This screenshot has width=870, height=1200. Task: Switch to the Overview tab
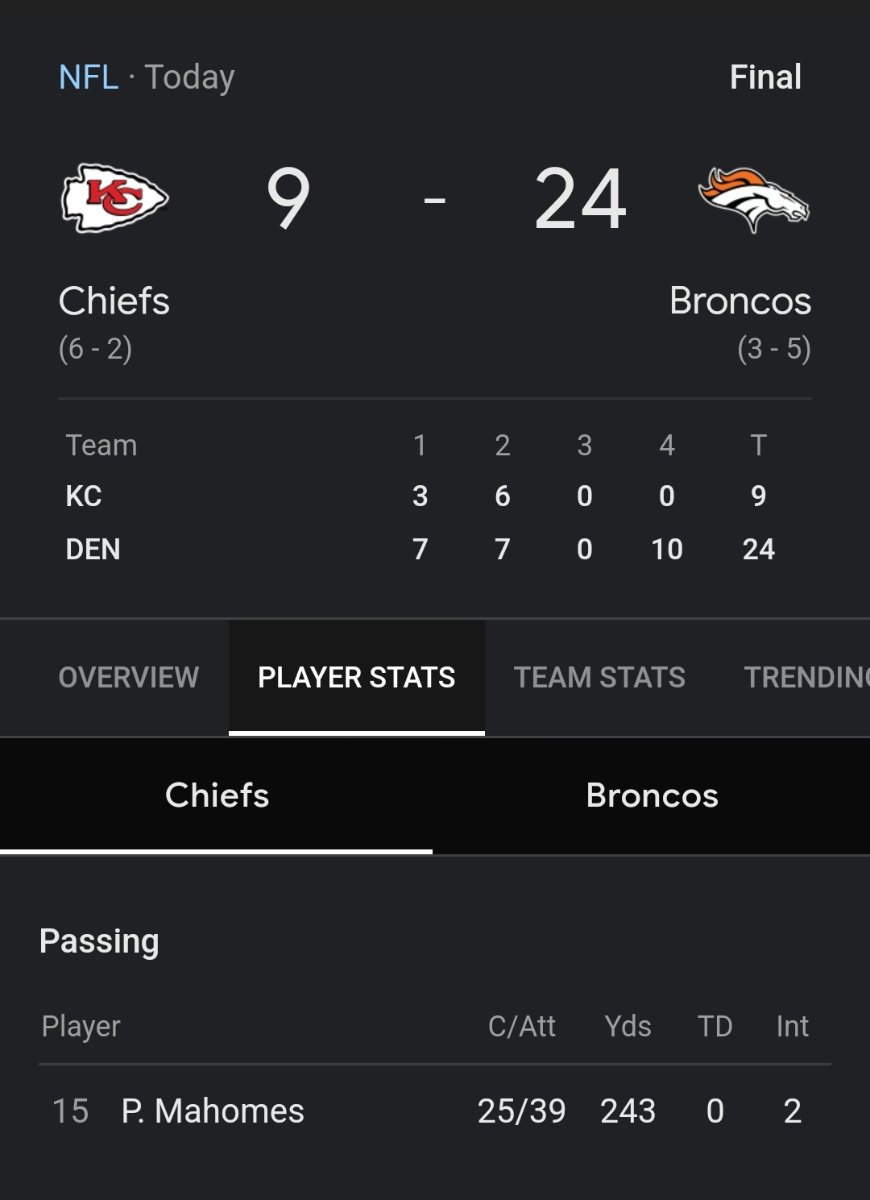(x=128, y=677)
